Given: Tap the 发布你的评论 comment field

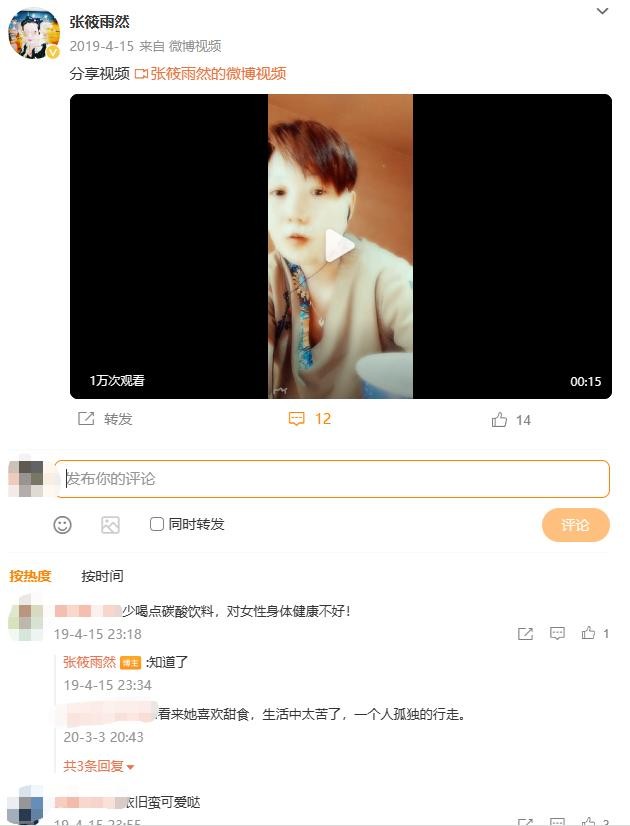Looking at the screenshot, I should pos(331,479).
